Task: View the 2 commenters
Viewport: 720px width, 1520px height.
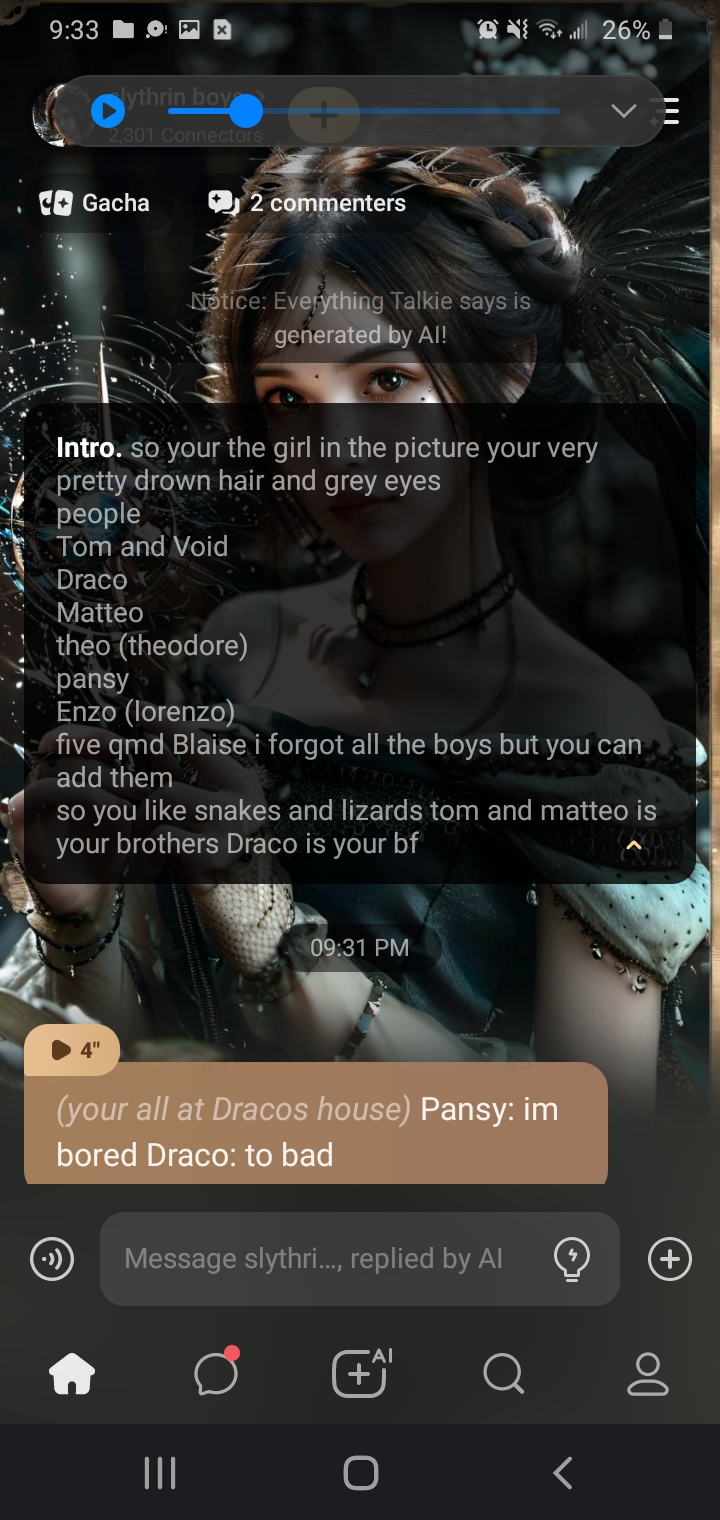Action: [x=307, y=203]
